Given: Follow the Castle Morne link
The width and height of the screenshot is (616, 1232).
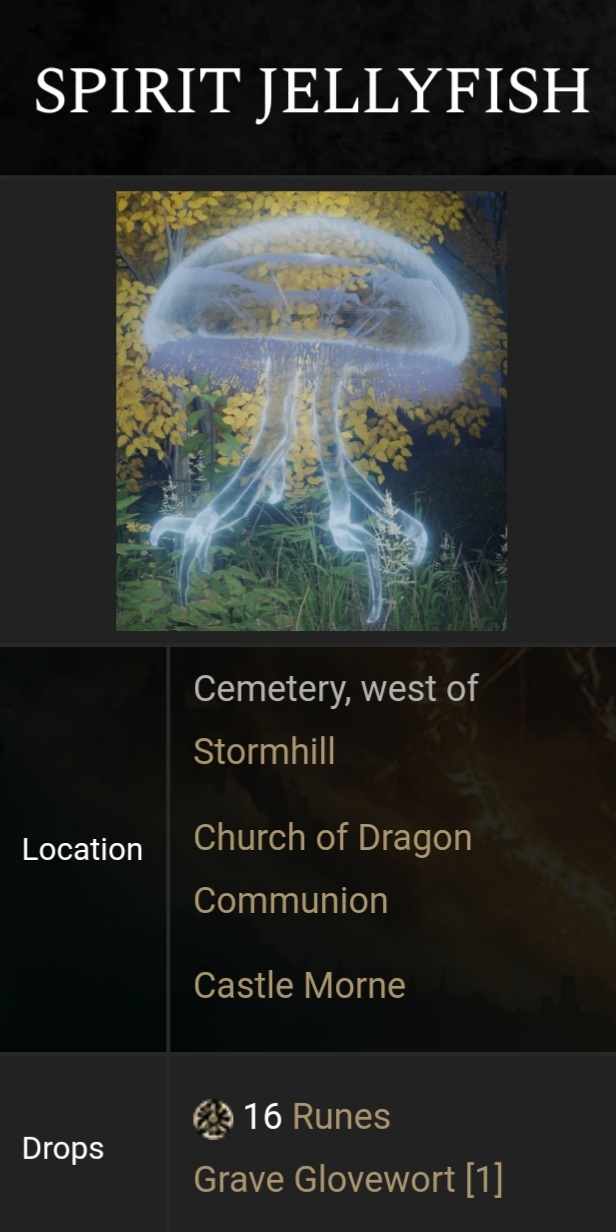Looking at the screenshot, I should pos(299,986).
